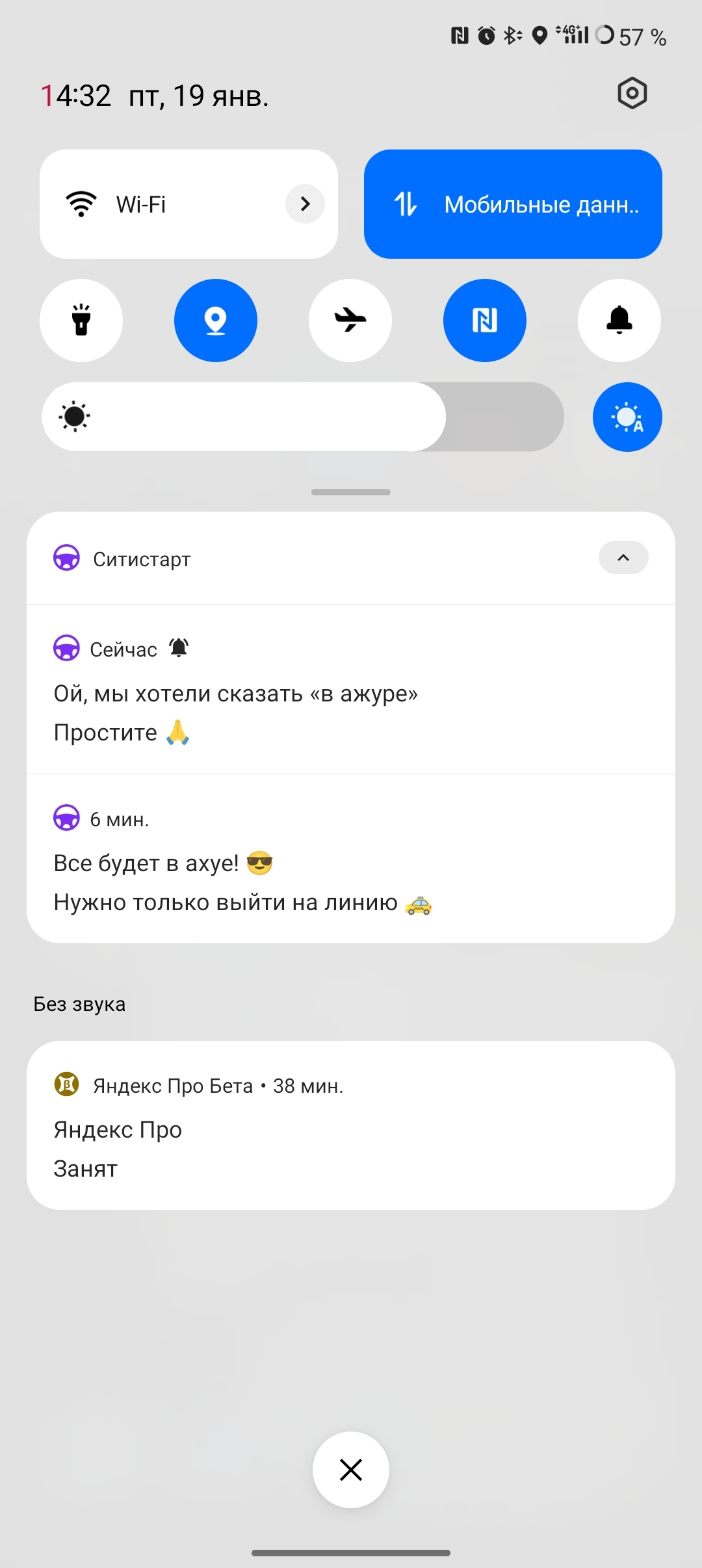Disable auto brightness
The height and width of the screenshot is (1568, 702).
coord(627,417)
